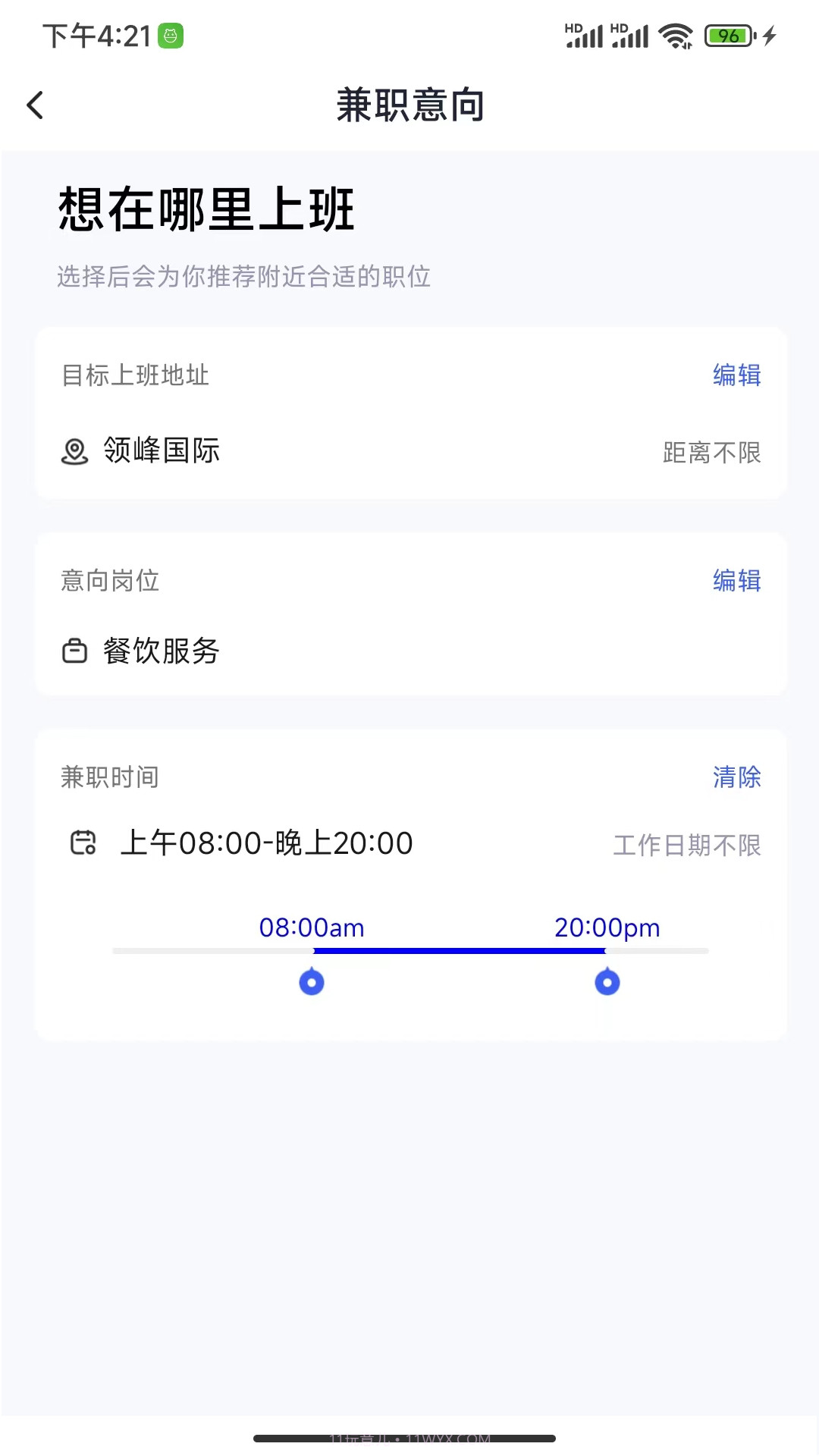Image resolution: width=819 pixels, height=1456 pixels.
Task: Tap the back arrow to return
Action: click(x=34, y=105)
